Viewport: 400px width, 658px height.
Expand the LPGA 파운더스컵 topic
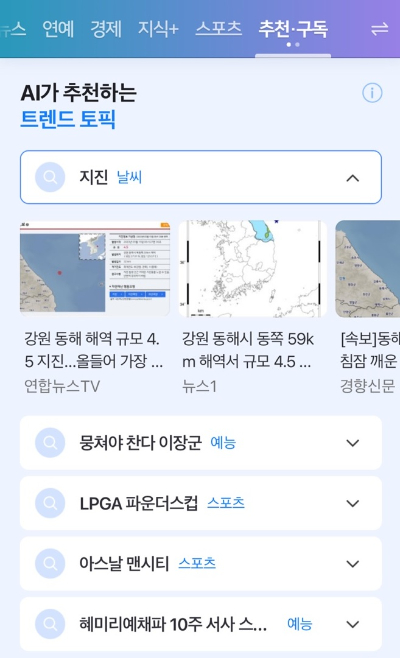[x=201, y=503]
